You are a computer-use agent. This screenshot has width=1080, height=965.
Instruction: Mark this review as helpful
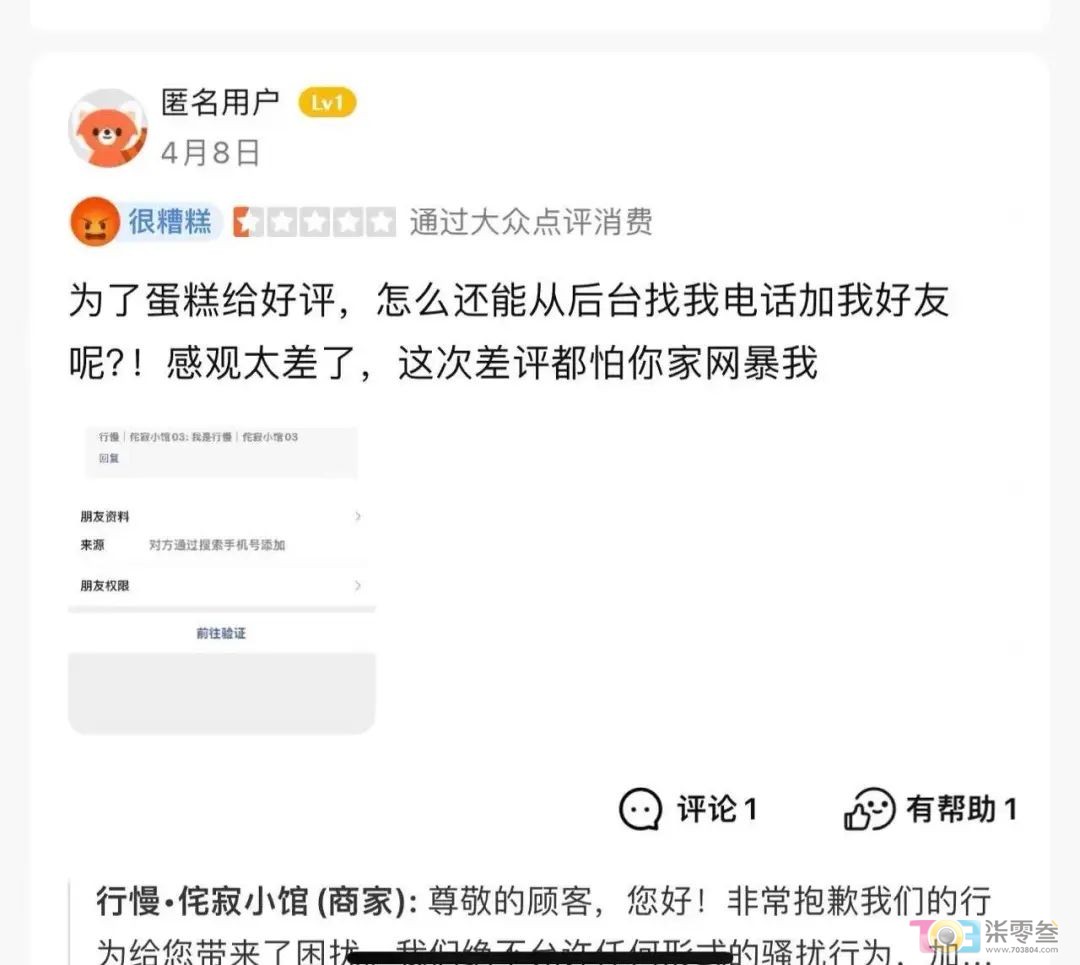coord(931,809)
